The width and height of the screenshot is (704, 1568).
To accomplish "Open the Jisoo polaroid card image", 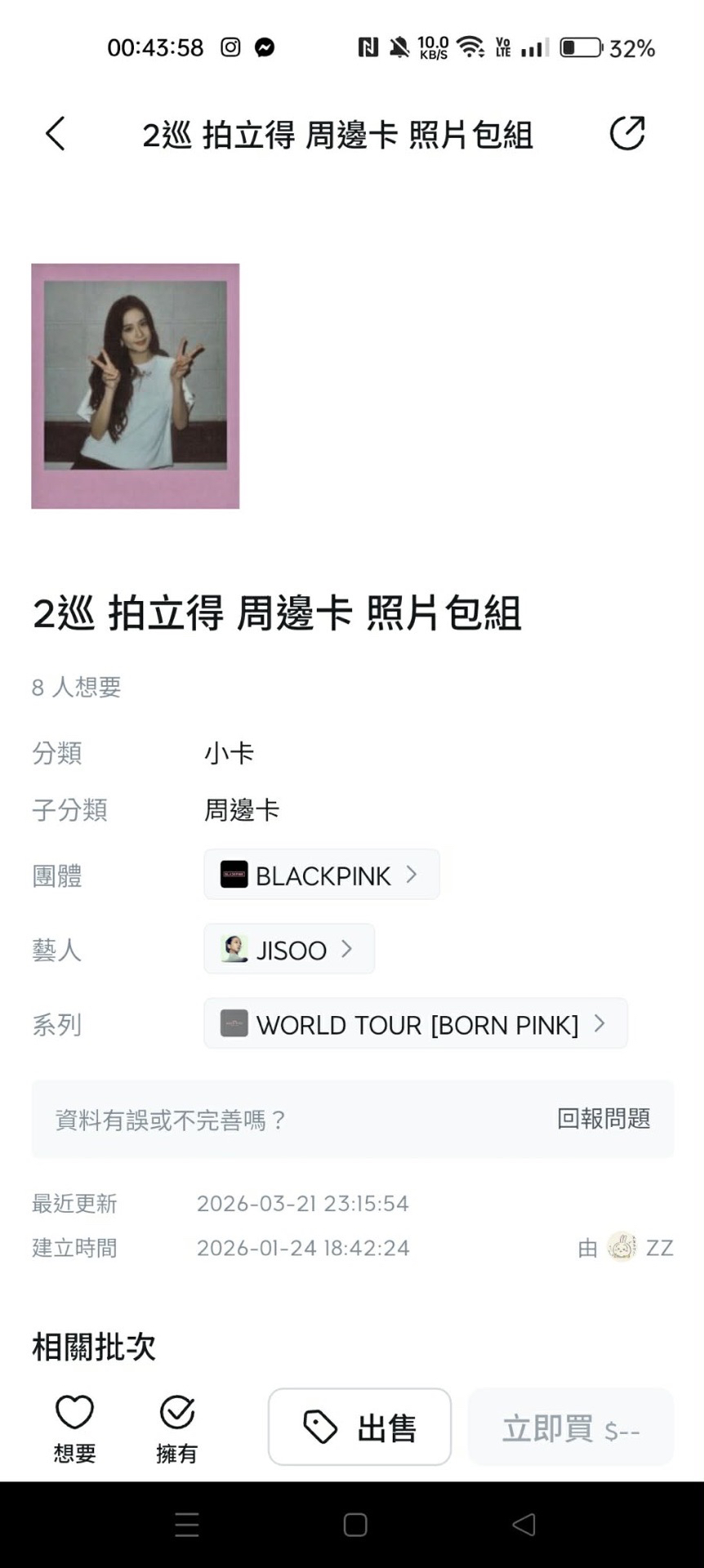I will tap(136, 385).
